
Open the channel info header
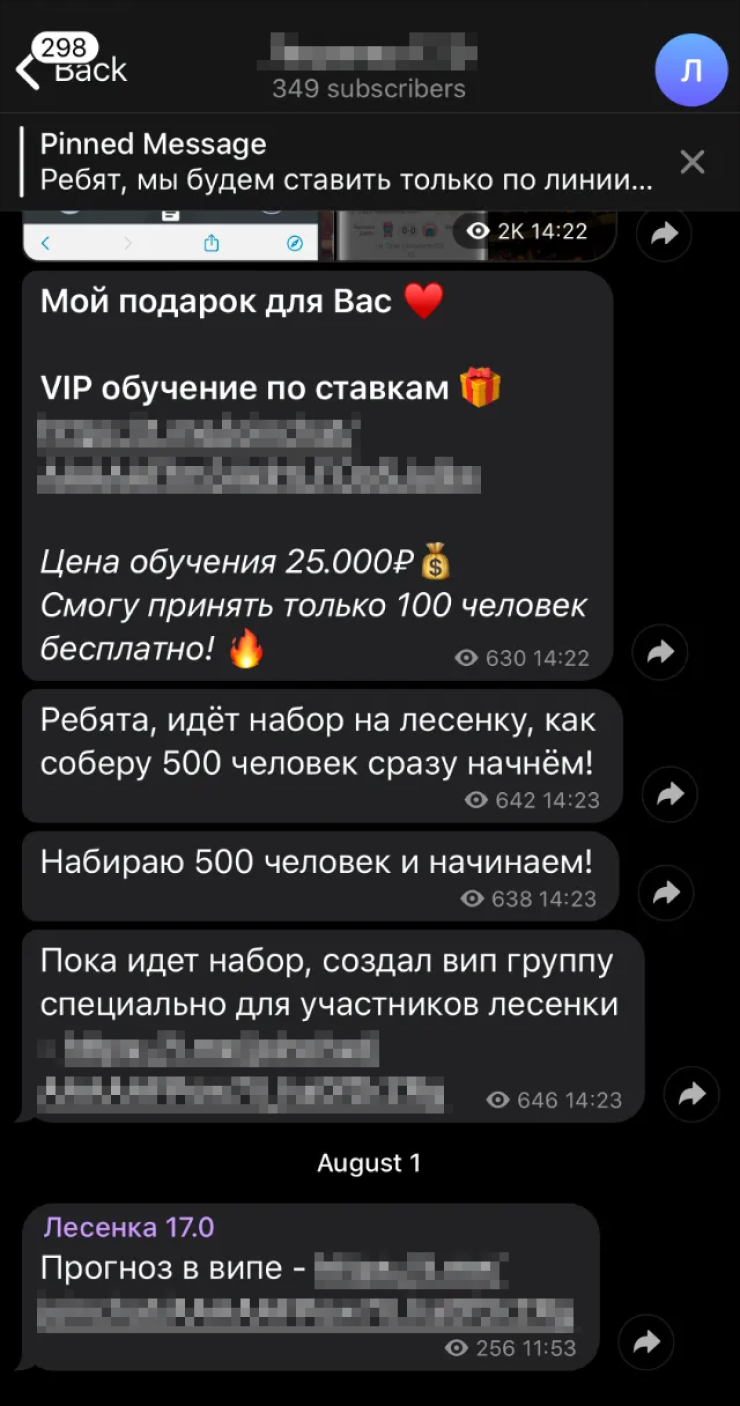click(369, 68)
